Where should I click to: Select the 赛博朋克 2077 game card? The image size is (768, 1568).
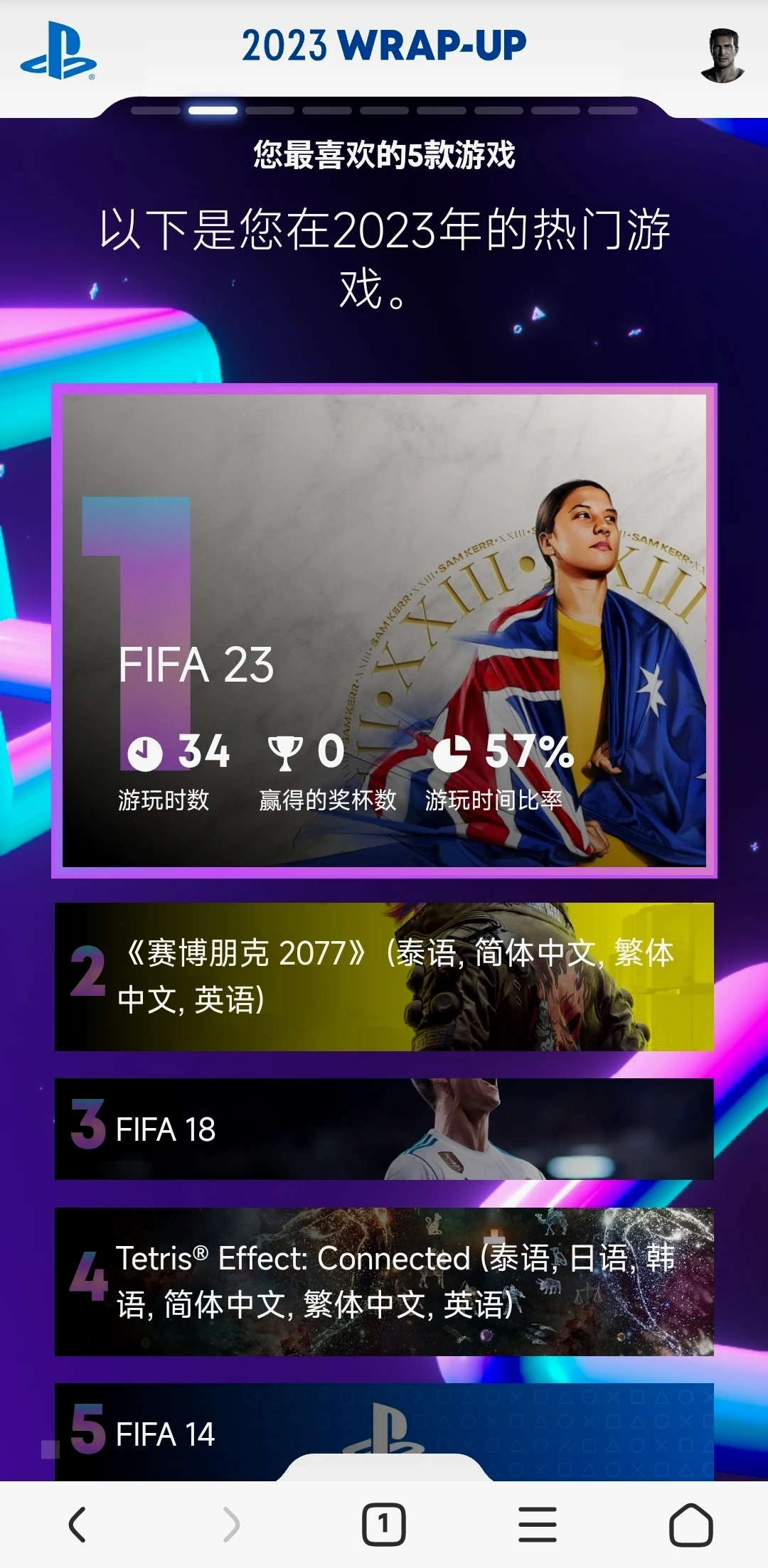click(x=384, y=976)
